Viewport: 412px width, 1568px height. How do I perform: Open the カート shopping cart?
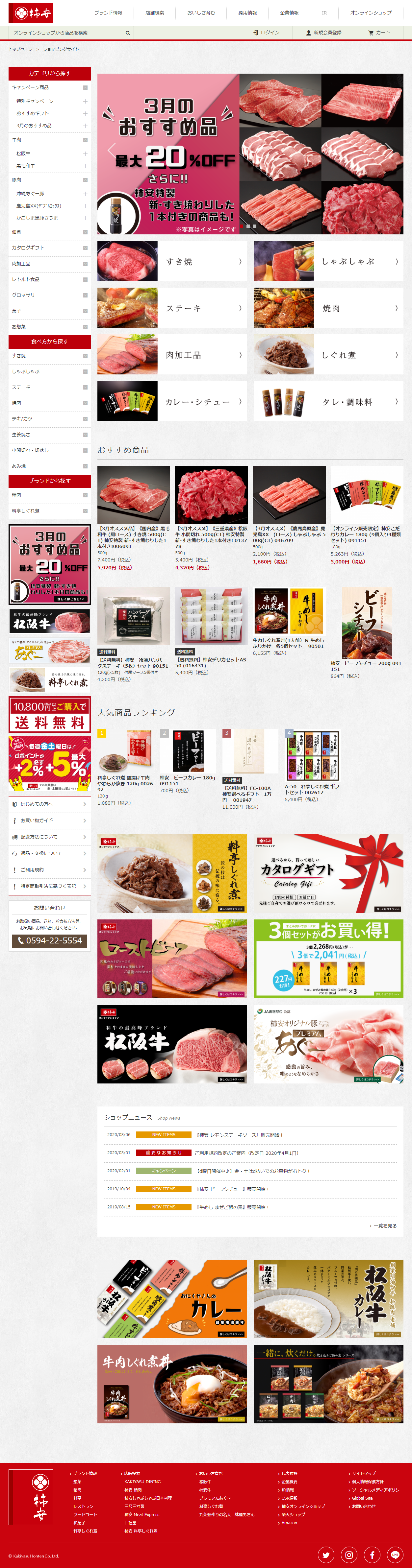379,33
